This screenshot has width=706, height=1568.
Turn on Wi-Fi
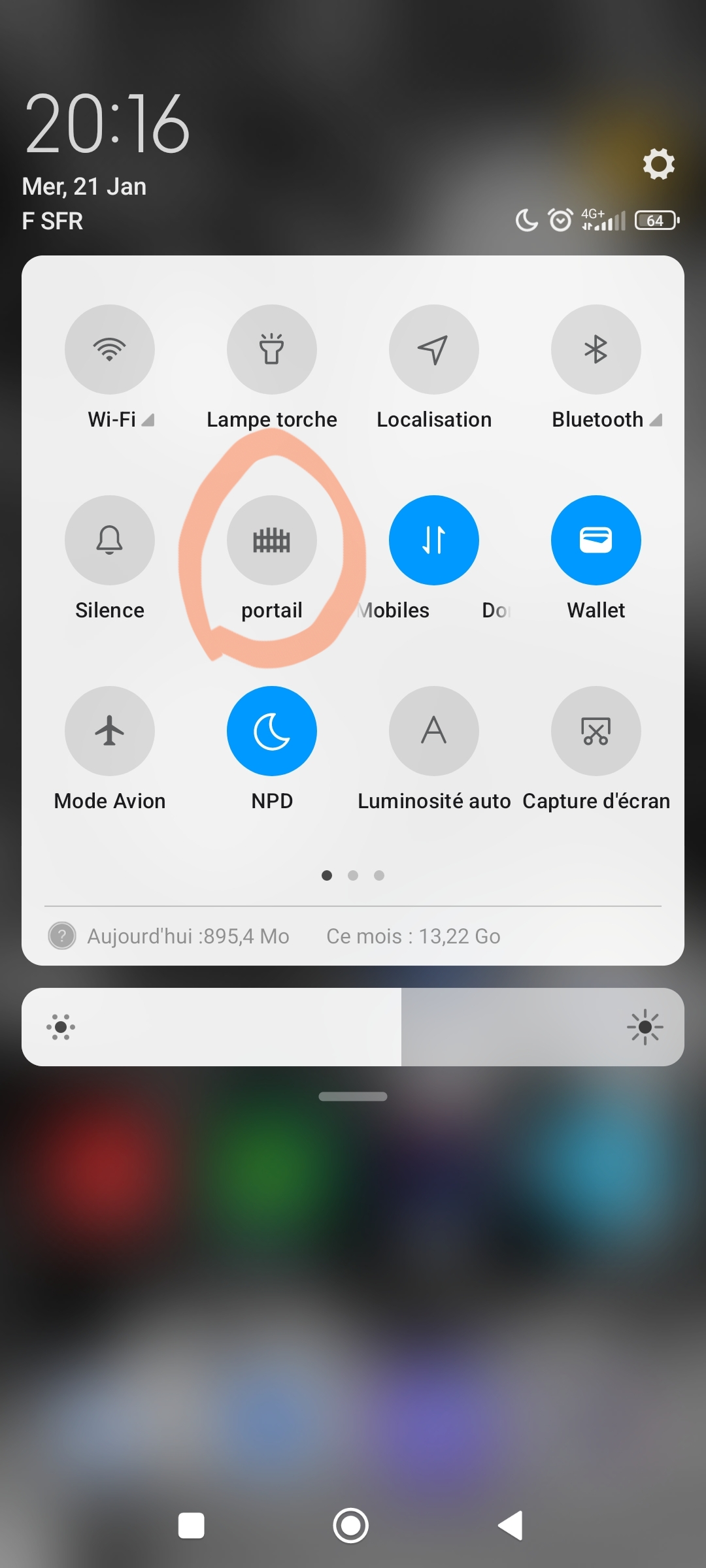tap(110, 350)
